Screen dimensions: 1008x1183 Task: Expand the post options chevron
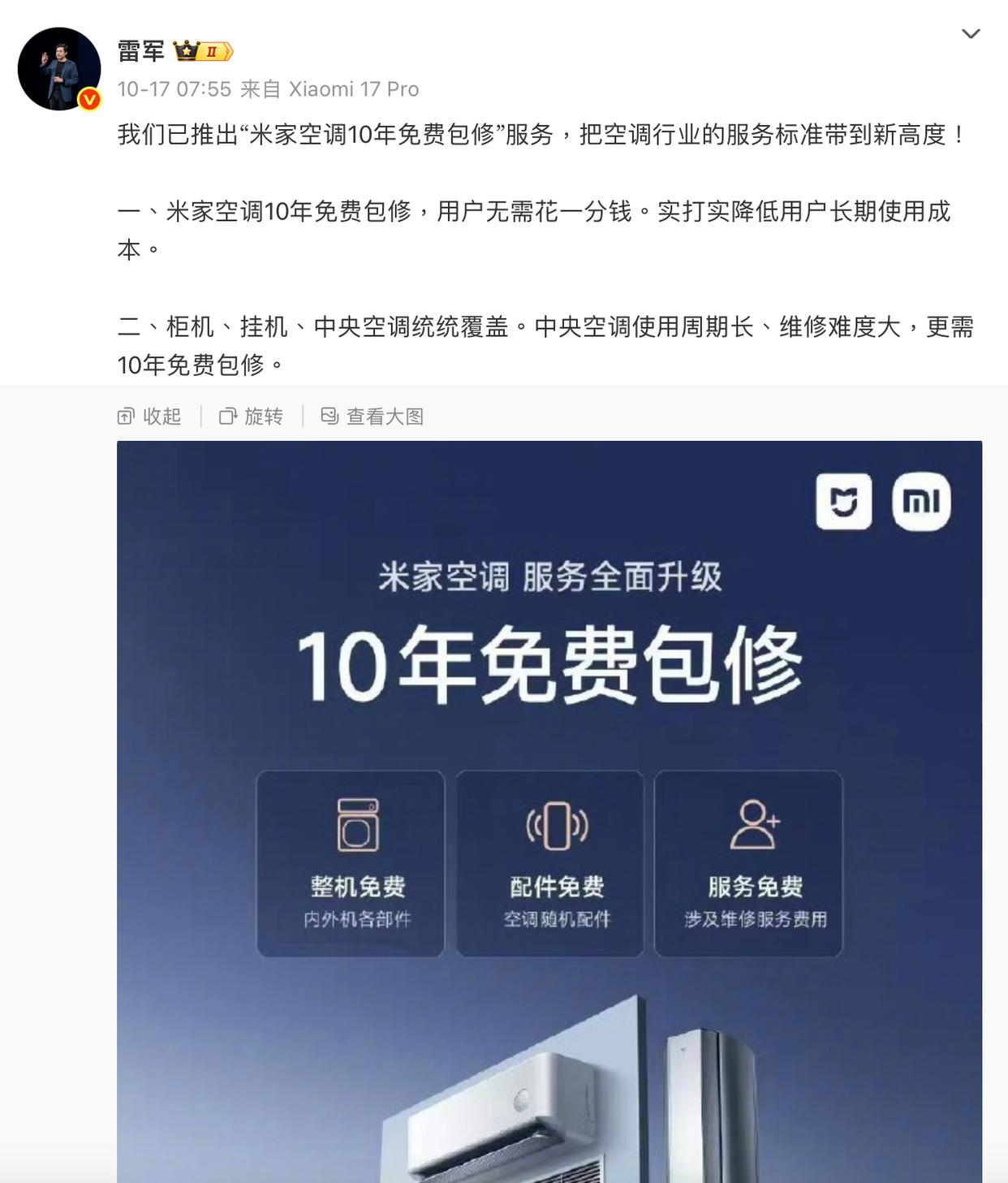click(971, 33)
